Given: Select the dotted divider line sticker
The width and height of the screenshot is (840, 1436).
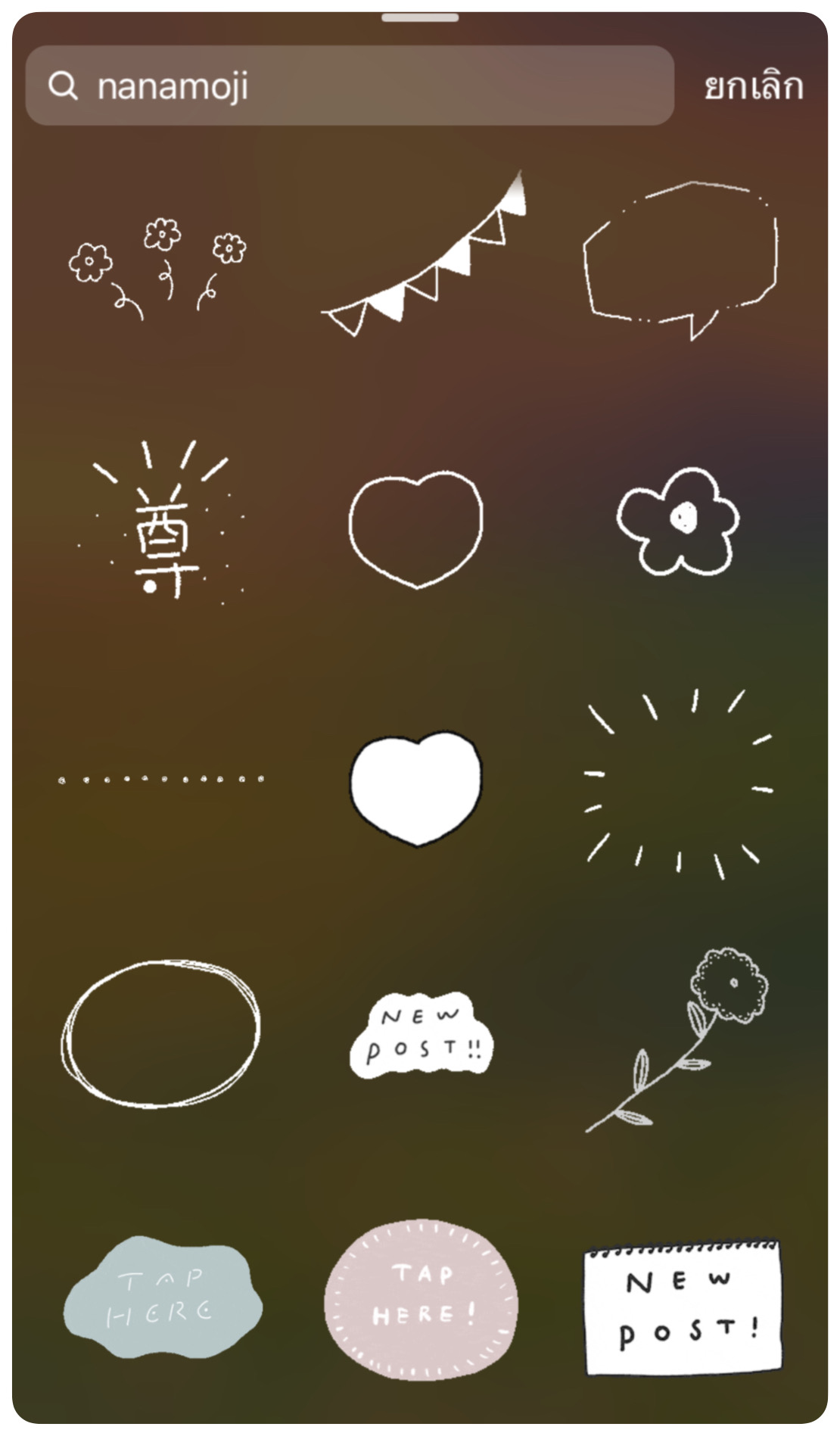Looking at the screenshot, I should (159, 780).
